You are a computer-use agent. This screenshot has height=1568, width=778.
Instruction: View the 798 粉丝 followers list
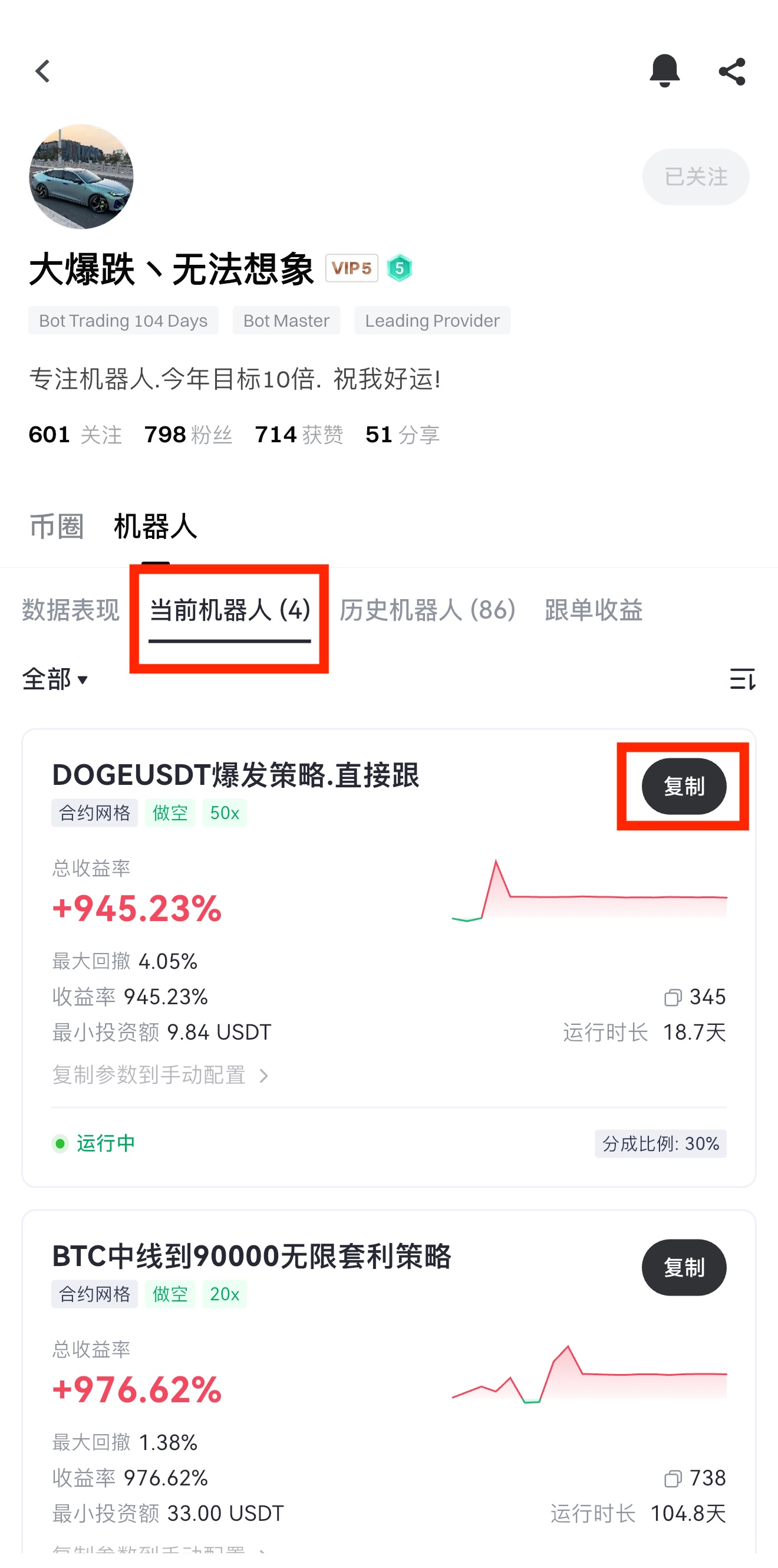pyautogui.click(x=188, y=435)
